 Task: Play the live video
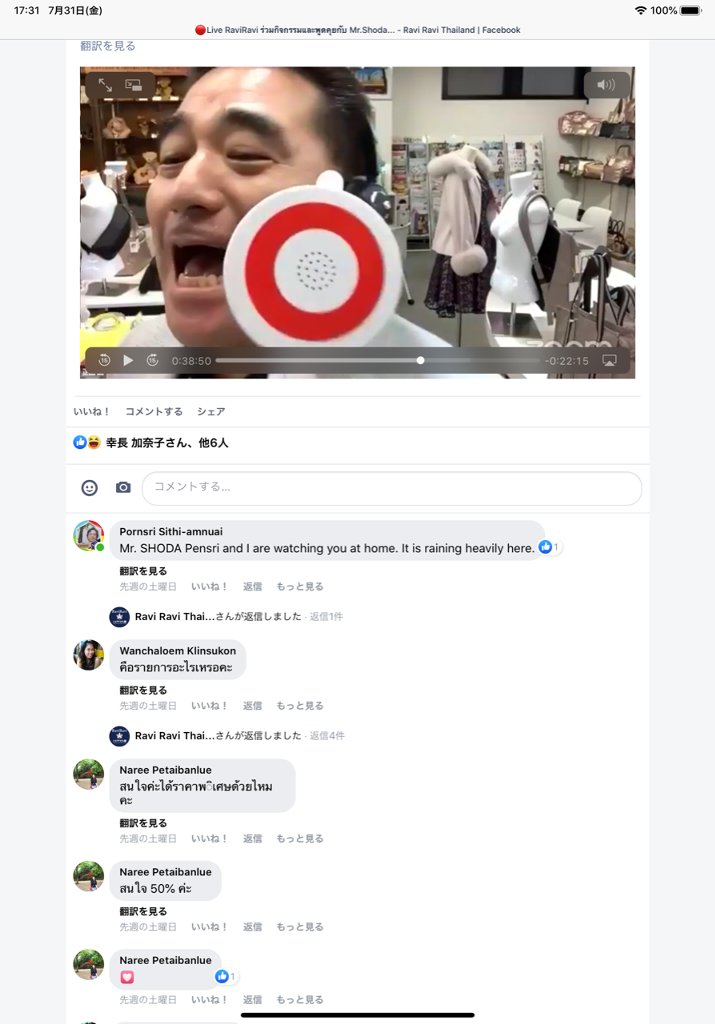[x=128, y=360]
